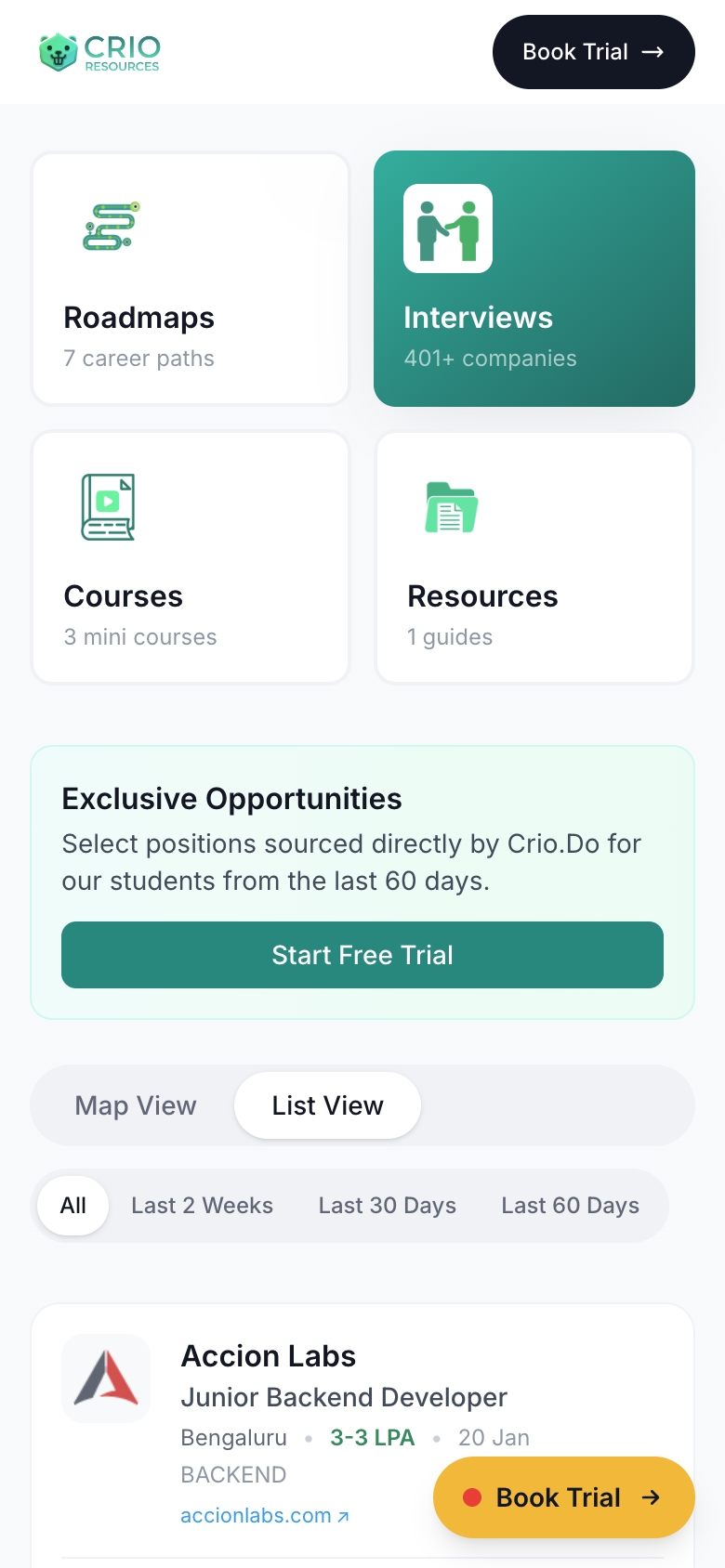Image resolution: width=725 pixels, height=1568 pixels.
Task: Open the Courses card
Action: 191,557
